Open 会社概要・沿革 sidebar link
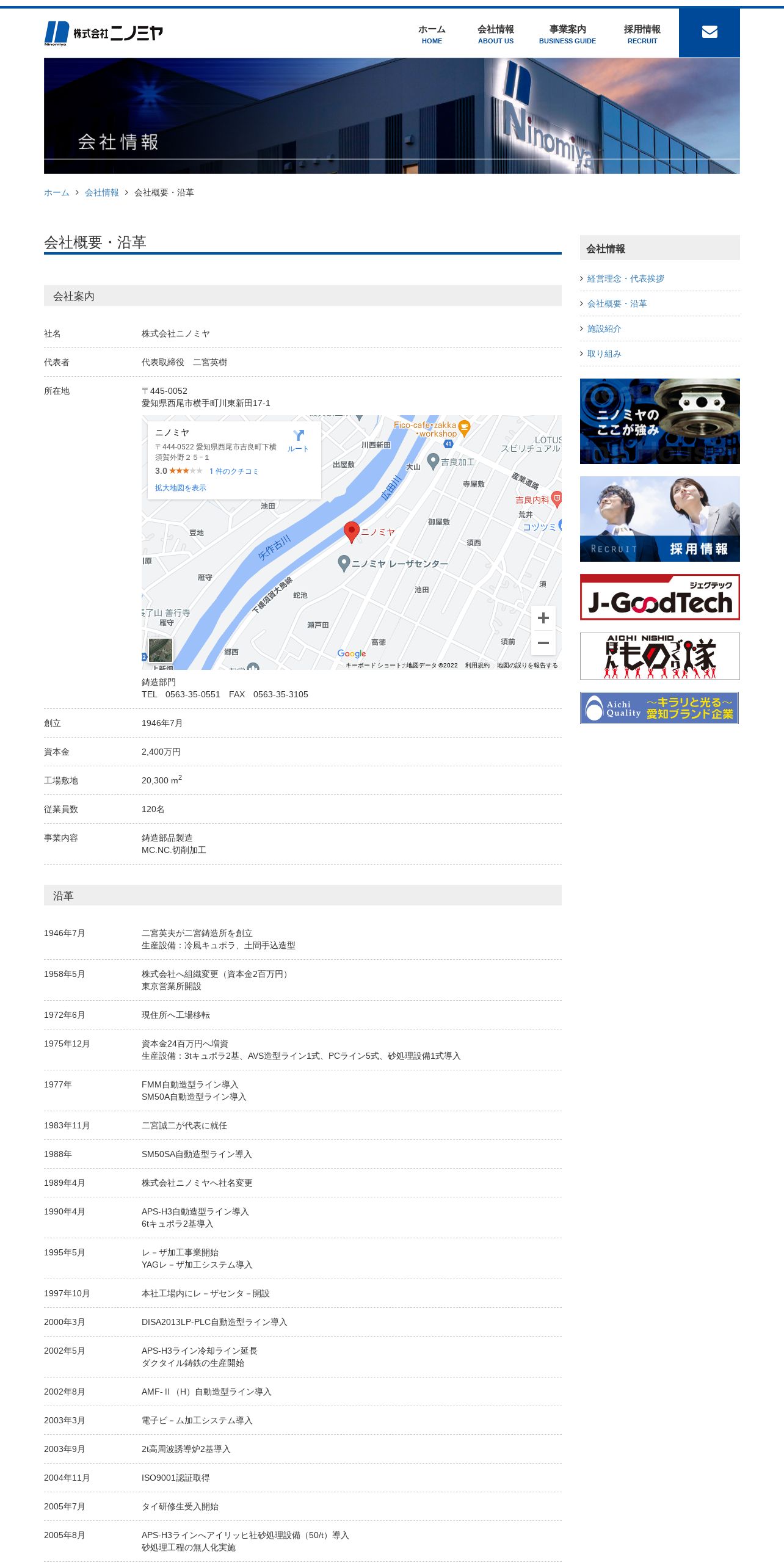This screenshot has width=784, height=1568. coord(617,303)
